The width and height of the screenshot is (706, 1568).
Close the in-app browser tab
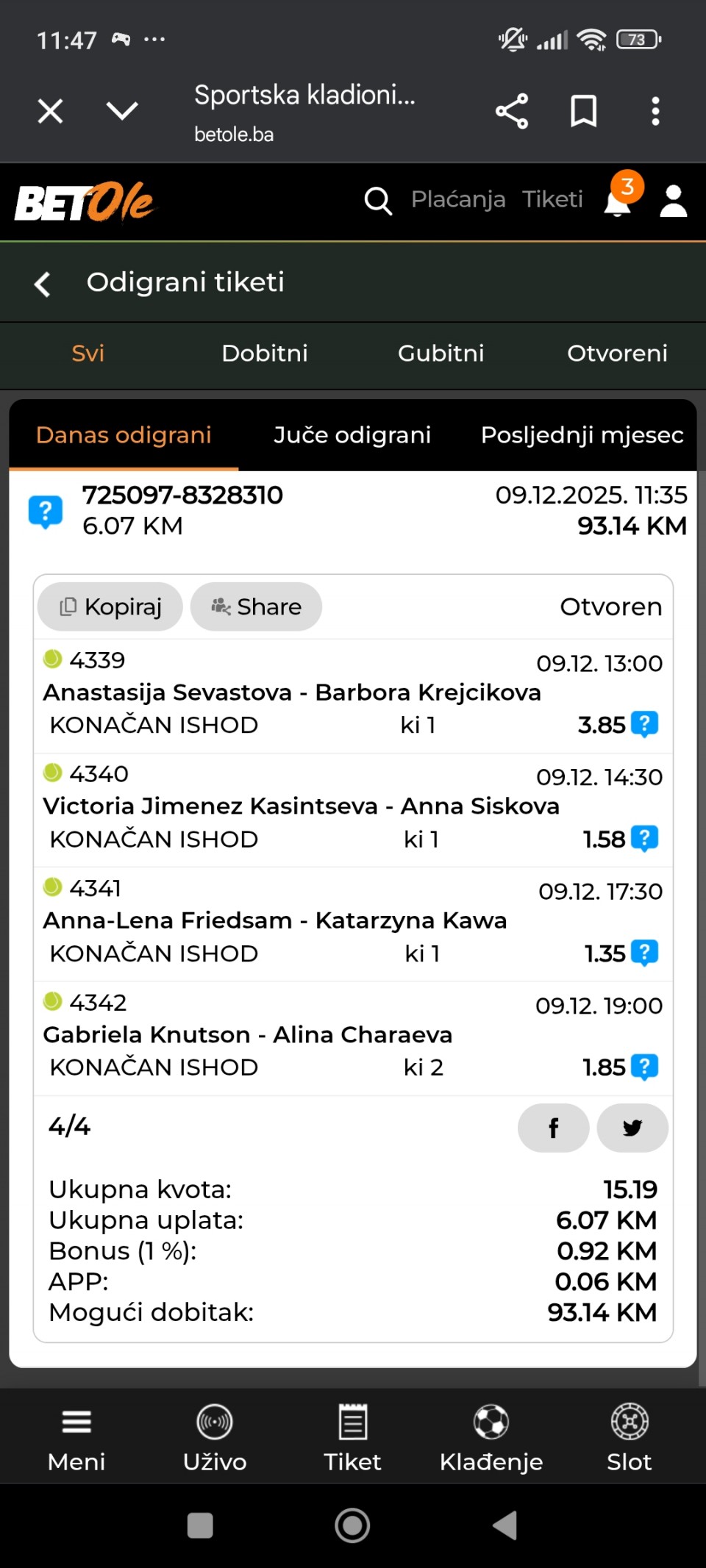coord(50,112)
